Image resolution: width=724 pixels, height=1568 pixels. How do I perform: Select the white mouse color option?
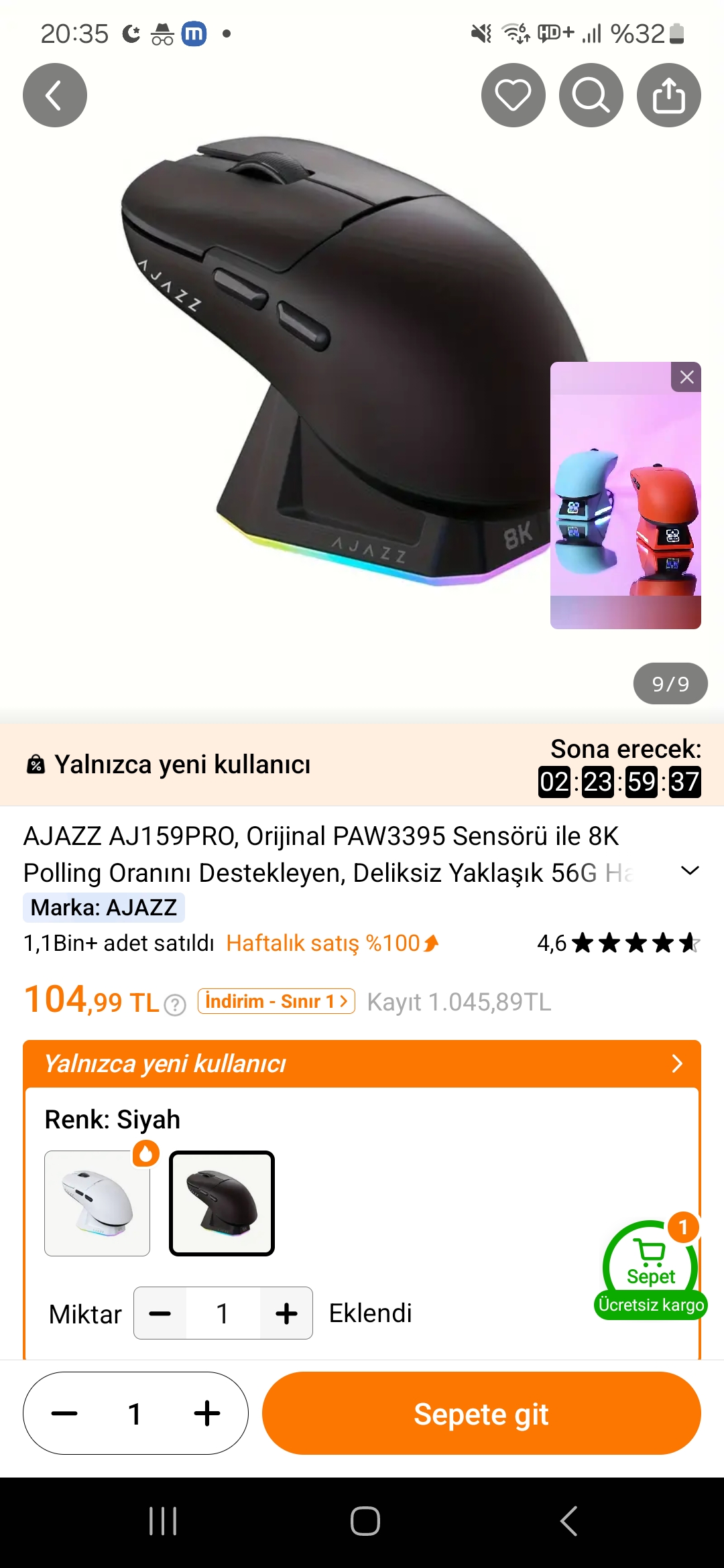(97, 1203)
